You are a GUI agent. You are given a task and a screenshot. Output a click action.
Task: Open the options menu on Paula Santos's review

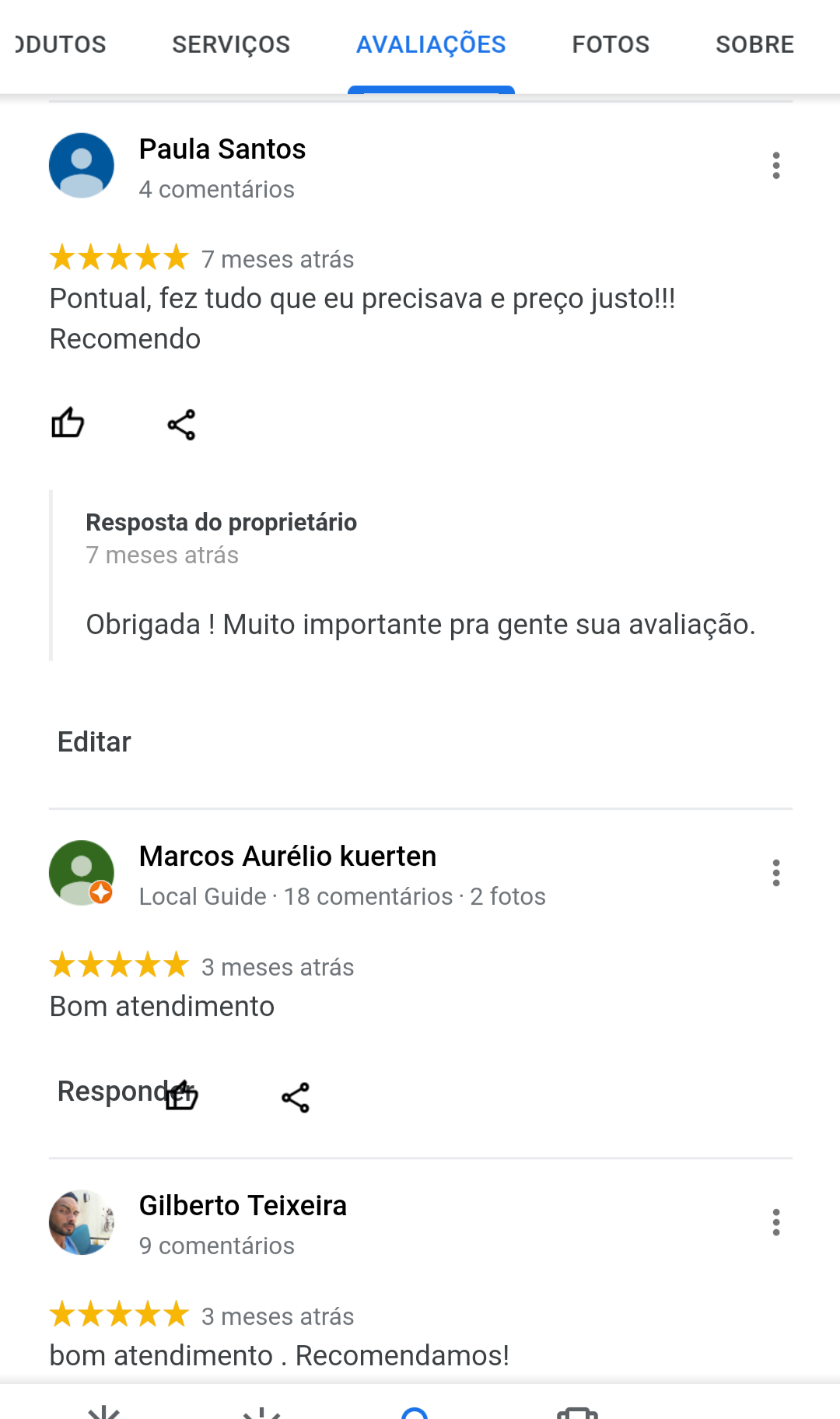pos(776,165)
